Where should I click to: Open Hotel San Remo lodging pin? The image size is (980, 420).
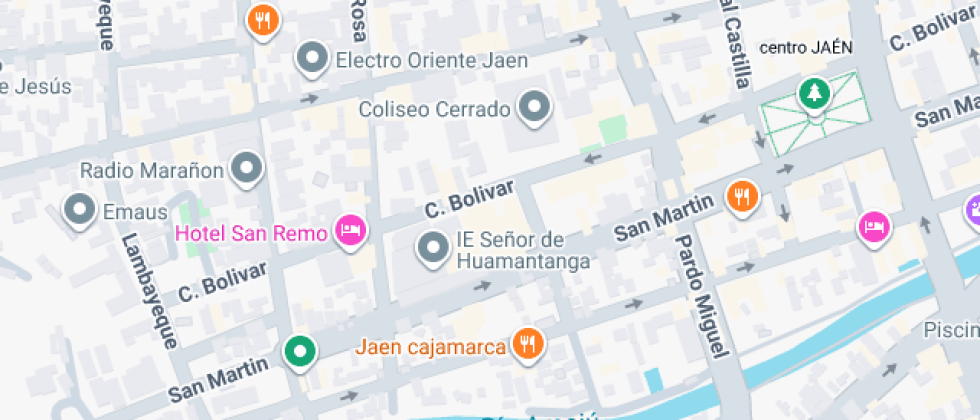click(350, 231)
